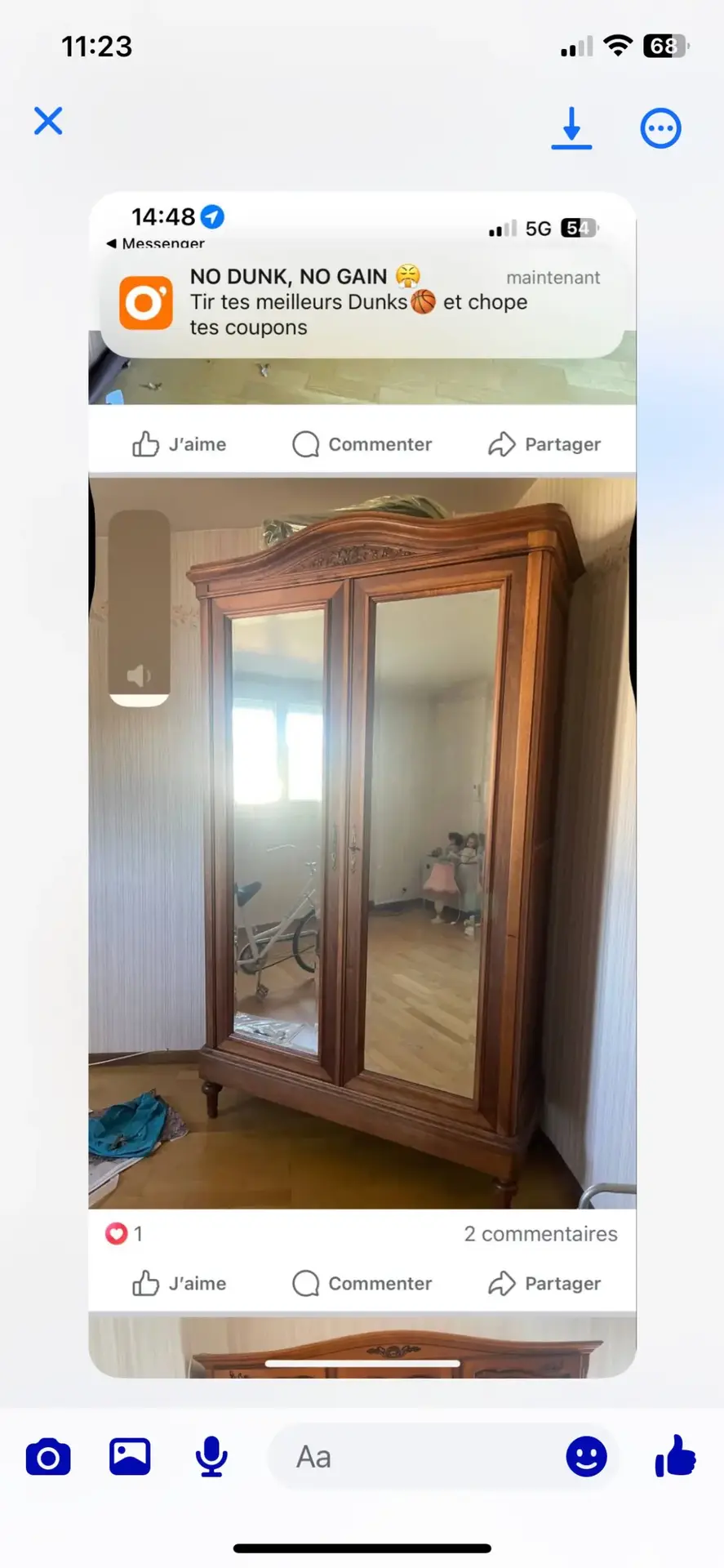The width and height of the screenshot is (724, 1568).
Task: Close the image viewer
Action: coord(48,121)
